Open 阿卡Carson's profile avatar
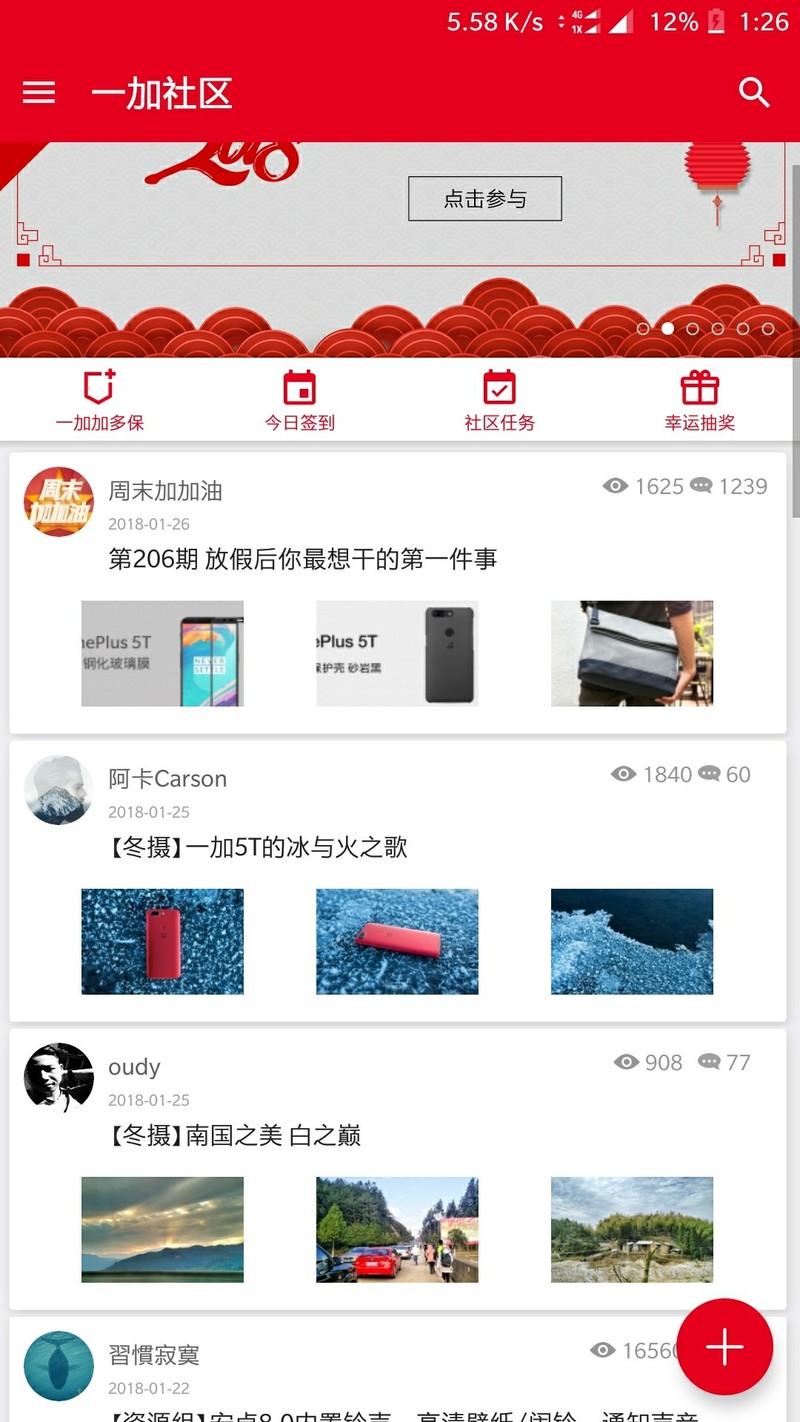 (x=58, y=790)
